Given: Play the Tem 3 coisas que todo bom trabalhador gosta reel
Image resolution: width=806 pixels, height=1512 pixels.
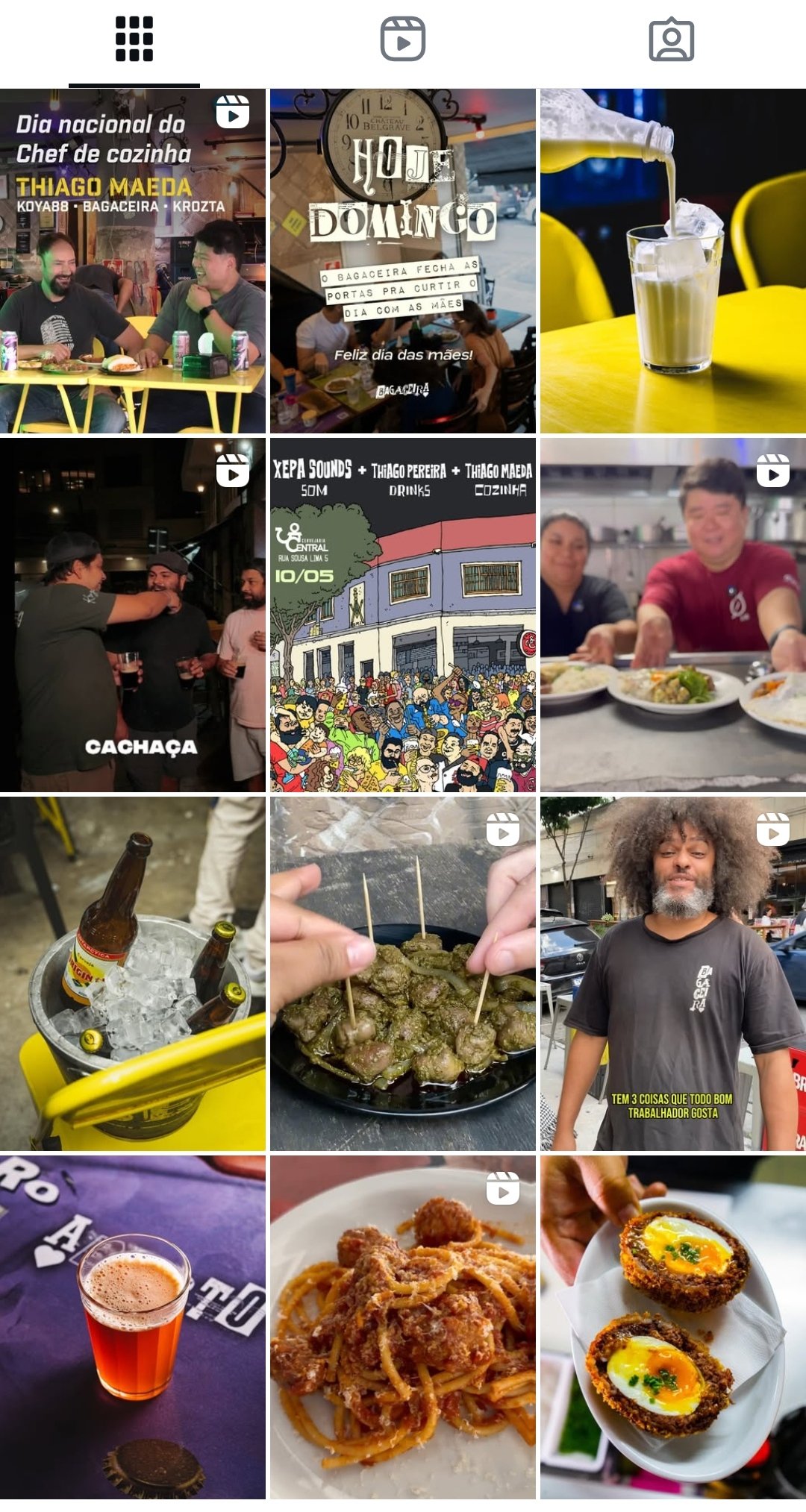Looking at the screenshot, I should point(673,973).
